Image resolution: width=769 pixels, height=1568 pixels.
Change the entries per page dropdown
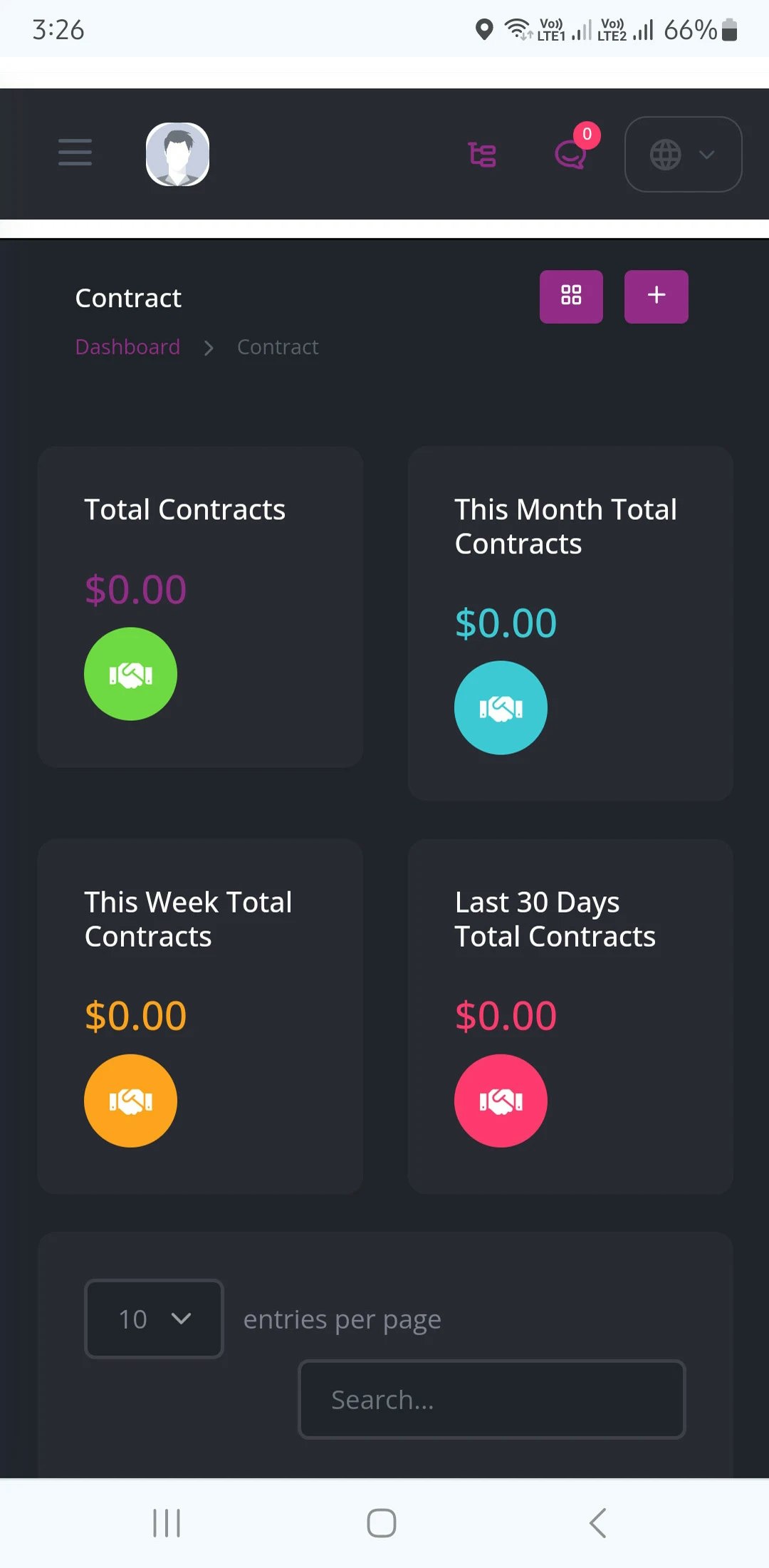click(x=155, y=1319)
